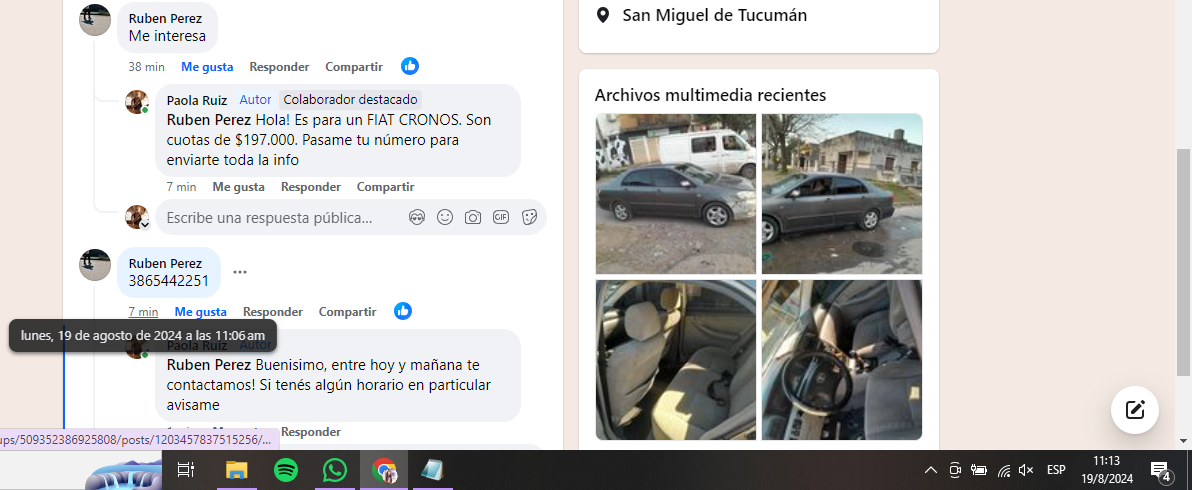Share Paola Ruiz's FIAT CRONOS comment
The image size is (1192, 490).
385,187
